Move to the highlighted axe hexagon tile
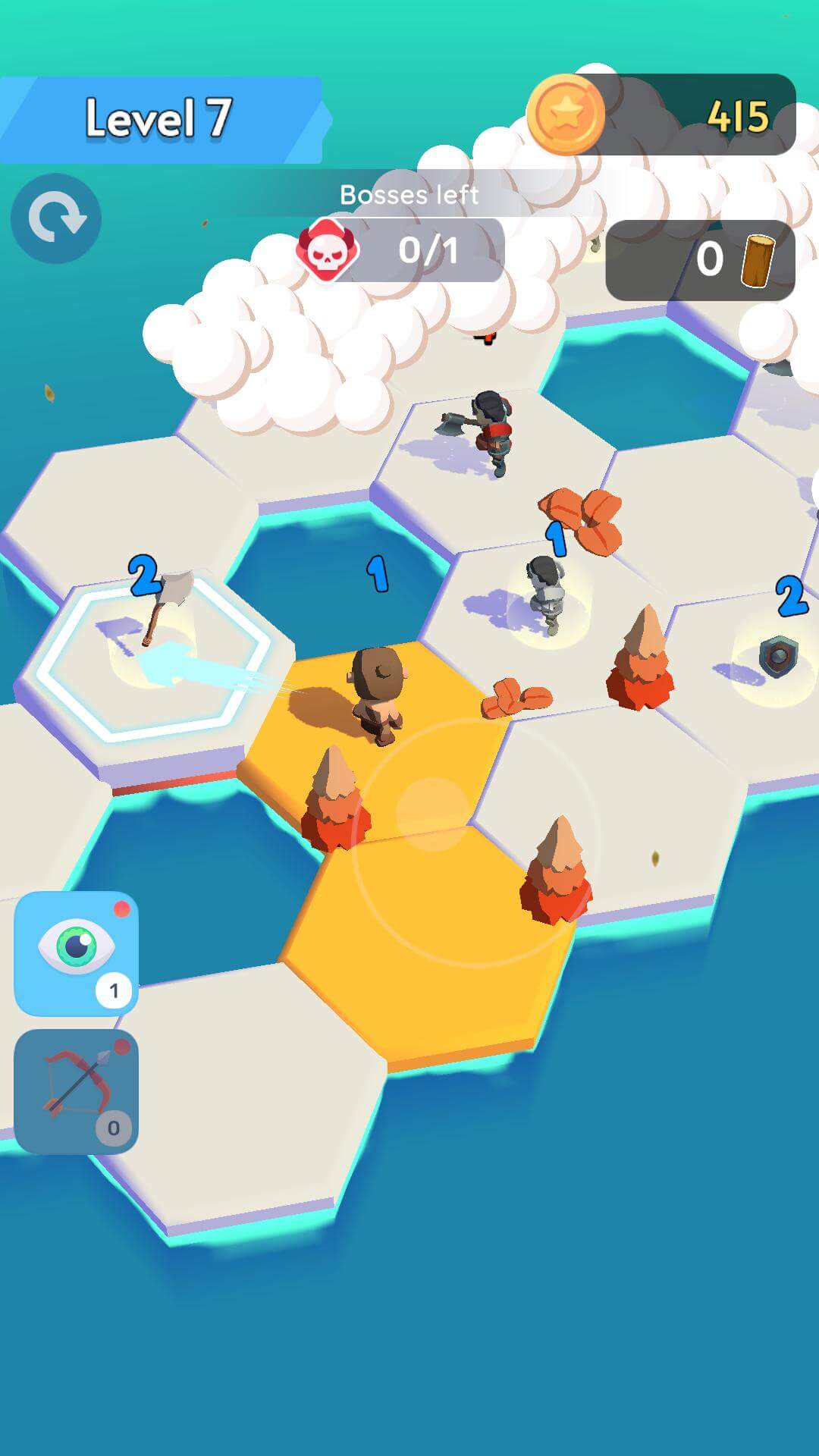 point(152,660)
